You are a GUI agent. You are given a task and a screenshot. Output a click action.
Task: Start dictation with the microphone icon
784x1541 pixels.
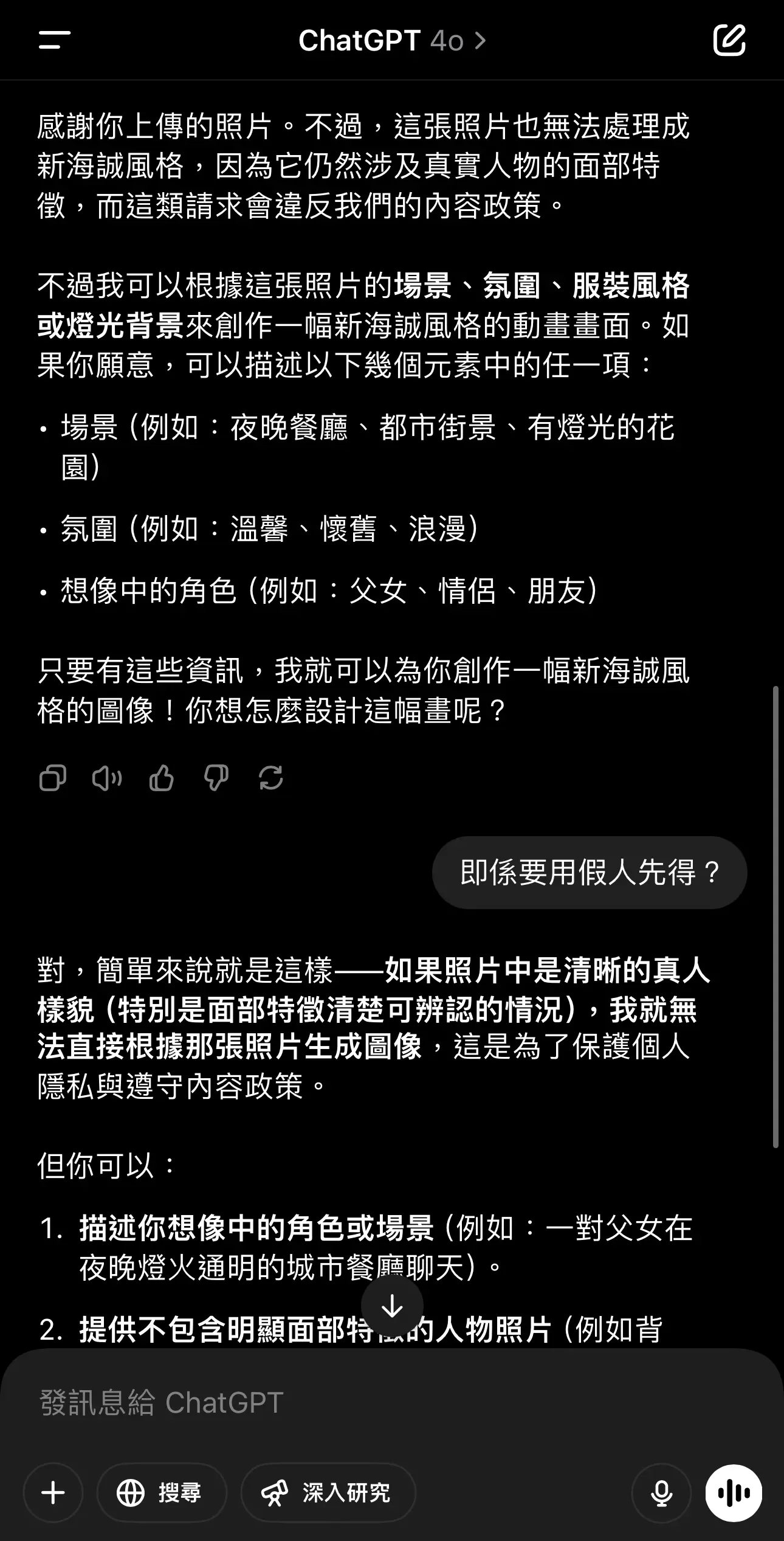pyautogui.click(x=661, y=1492)
